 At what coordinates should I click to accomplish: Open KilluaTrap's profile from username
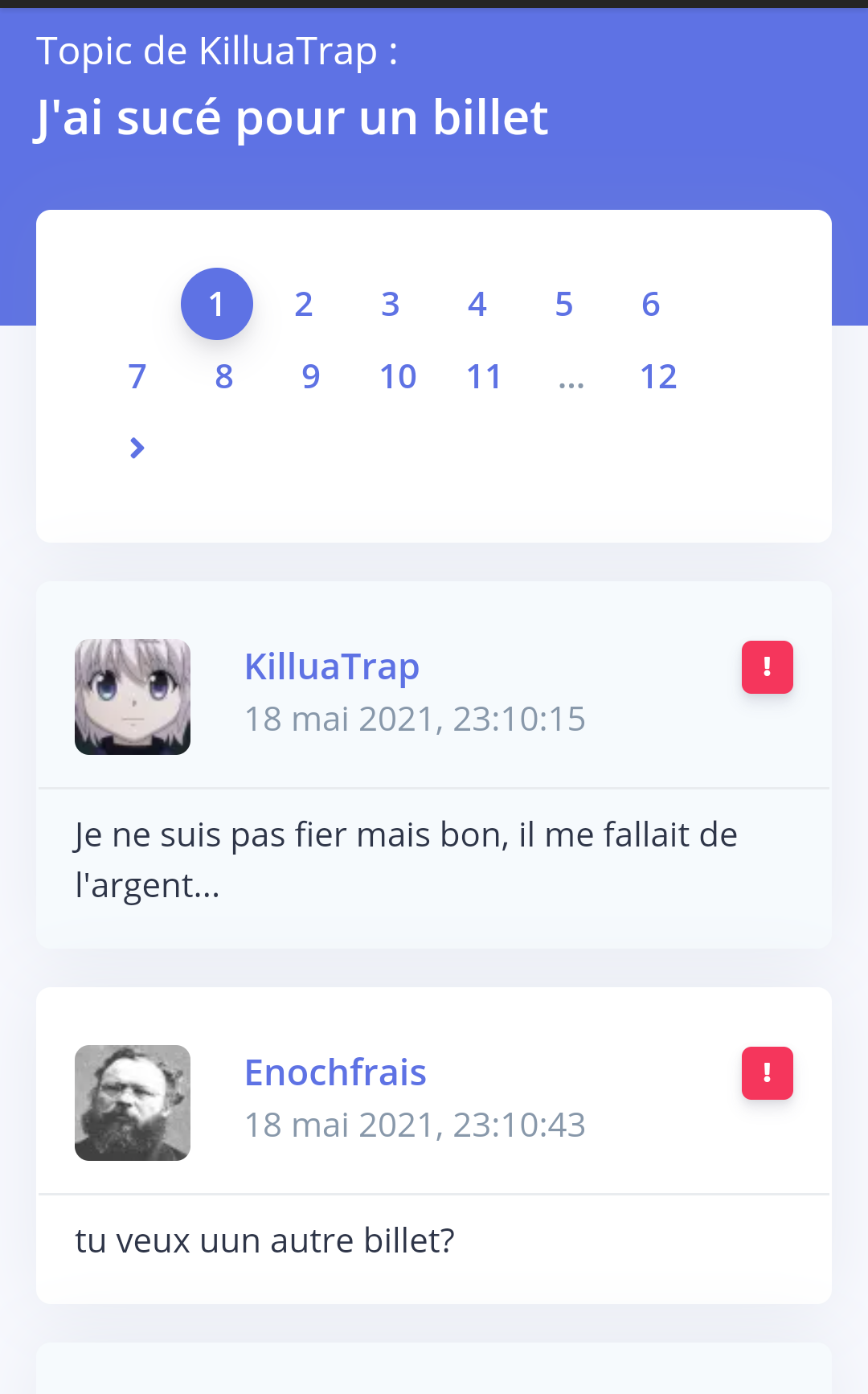click(332, 667)
